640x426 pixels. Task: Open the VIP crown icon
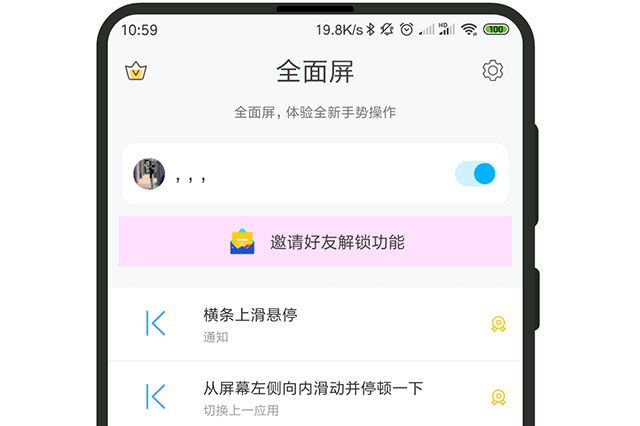(x=136, y=72)
